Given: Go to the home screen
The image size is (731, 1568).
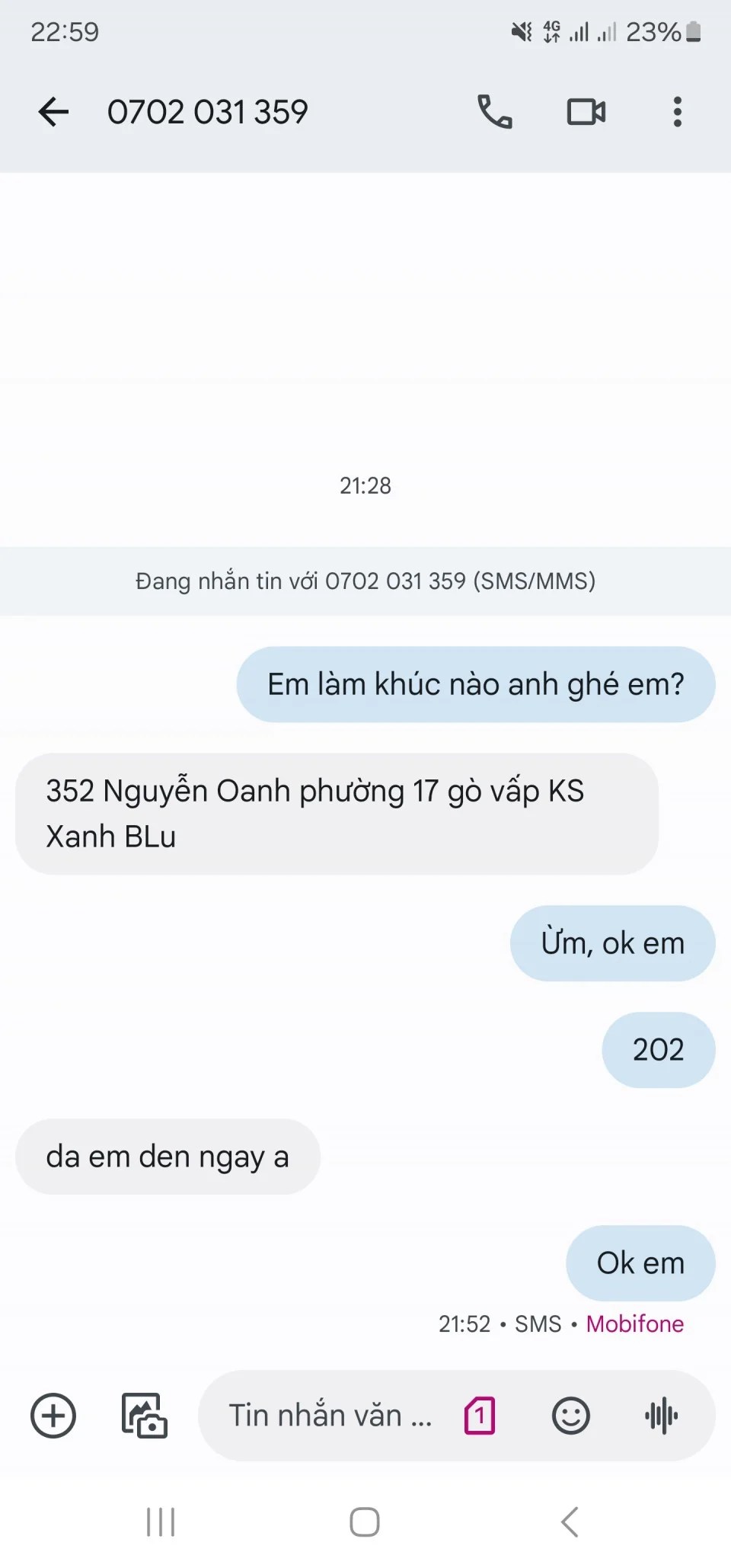Looking at the screenshot, I should point(365,1522).
